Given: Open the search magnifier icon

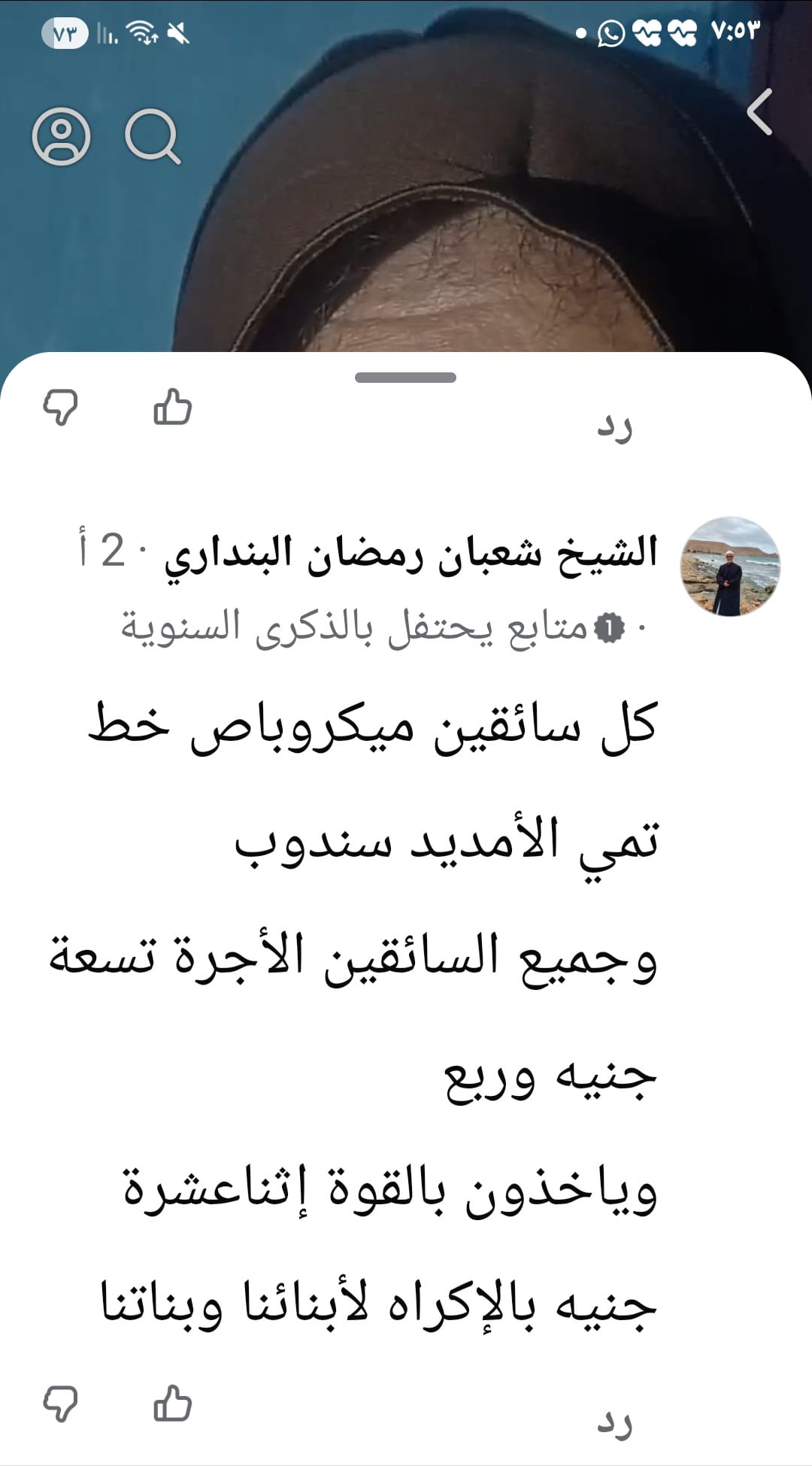Looking at the screenshot, I should click(153, 138).
